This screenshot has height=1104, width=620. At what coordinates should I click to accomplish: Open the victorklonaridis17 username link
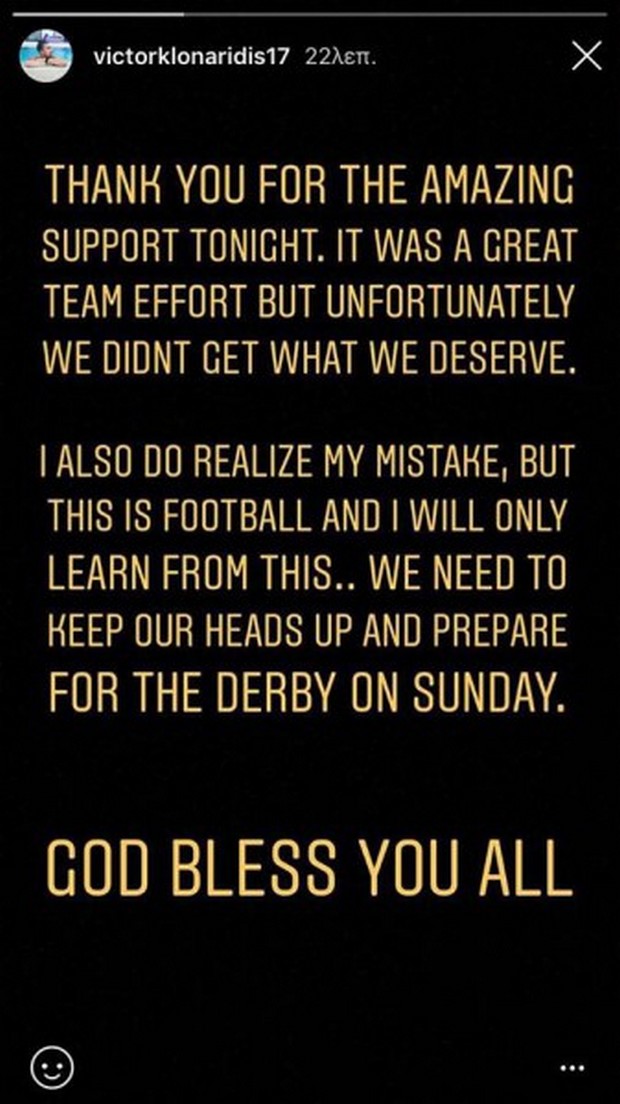coord(190,58)
